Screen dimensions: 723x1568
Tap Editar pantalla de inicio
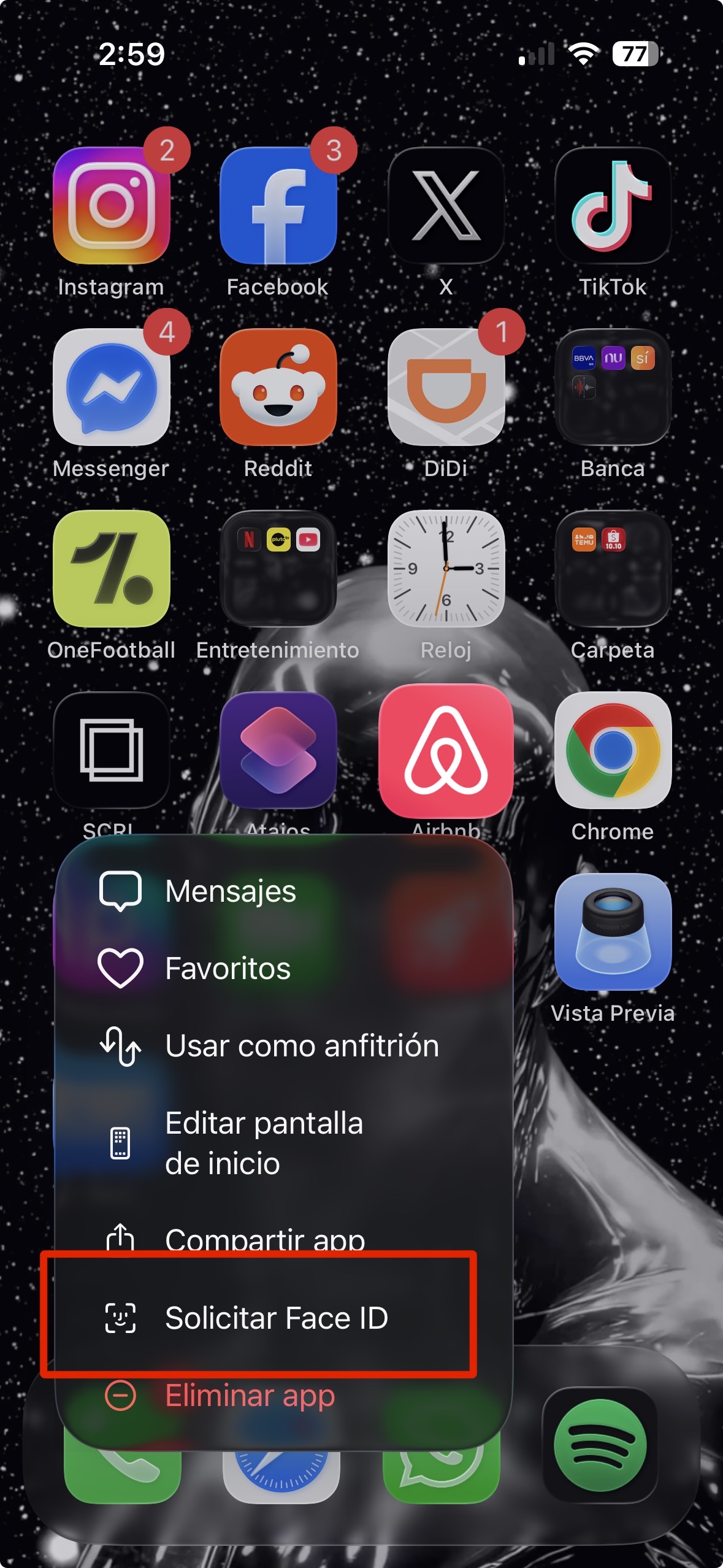coord(264,1143)
